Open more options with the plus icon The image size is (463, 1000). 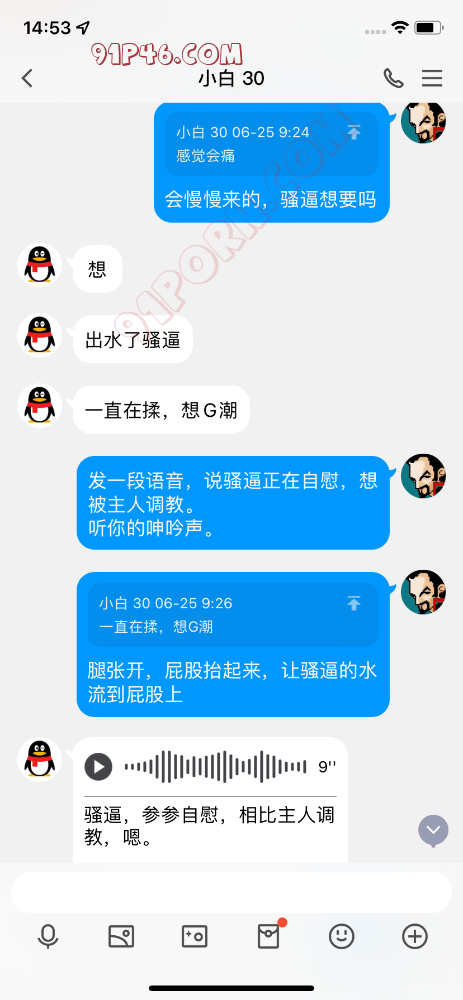point(415,936)
